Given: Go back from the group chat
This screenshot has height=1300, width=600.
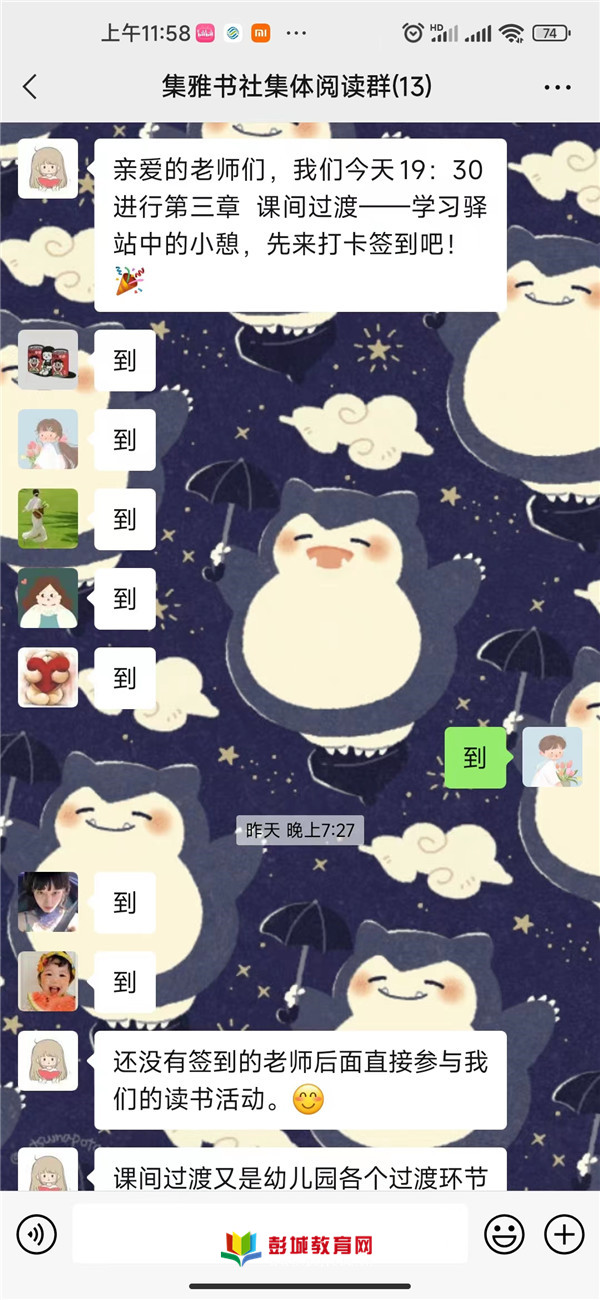Looking at the screenshot, I should 30,87.
